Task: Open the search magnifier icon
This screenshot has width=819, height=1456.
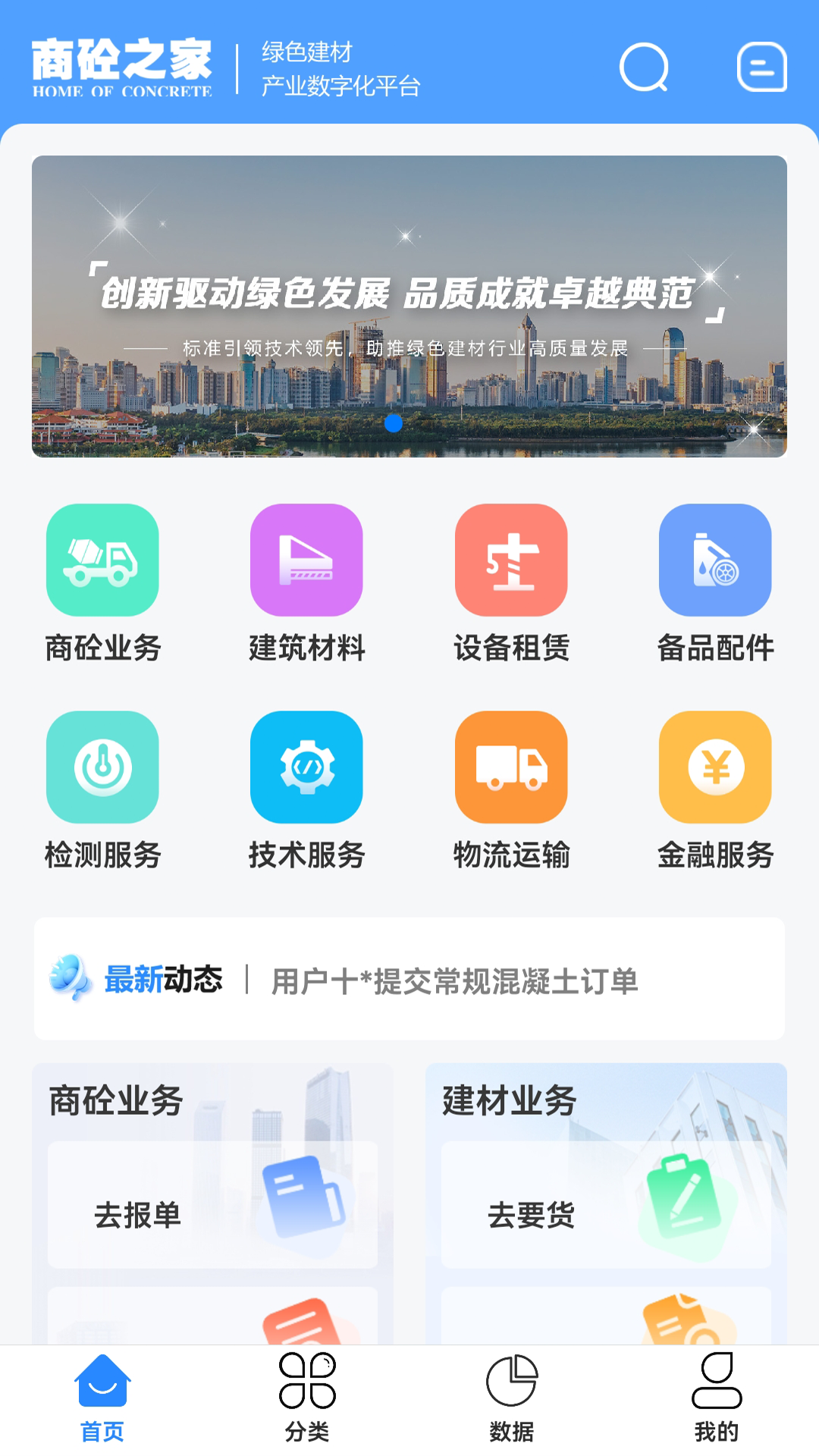Action: pyautogui.click(x=644, y=69)
